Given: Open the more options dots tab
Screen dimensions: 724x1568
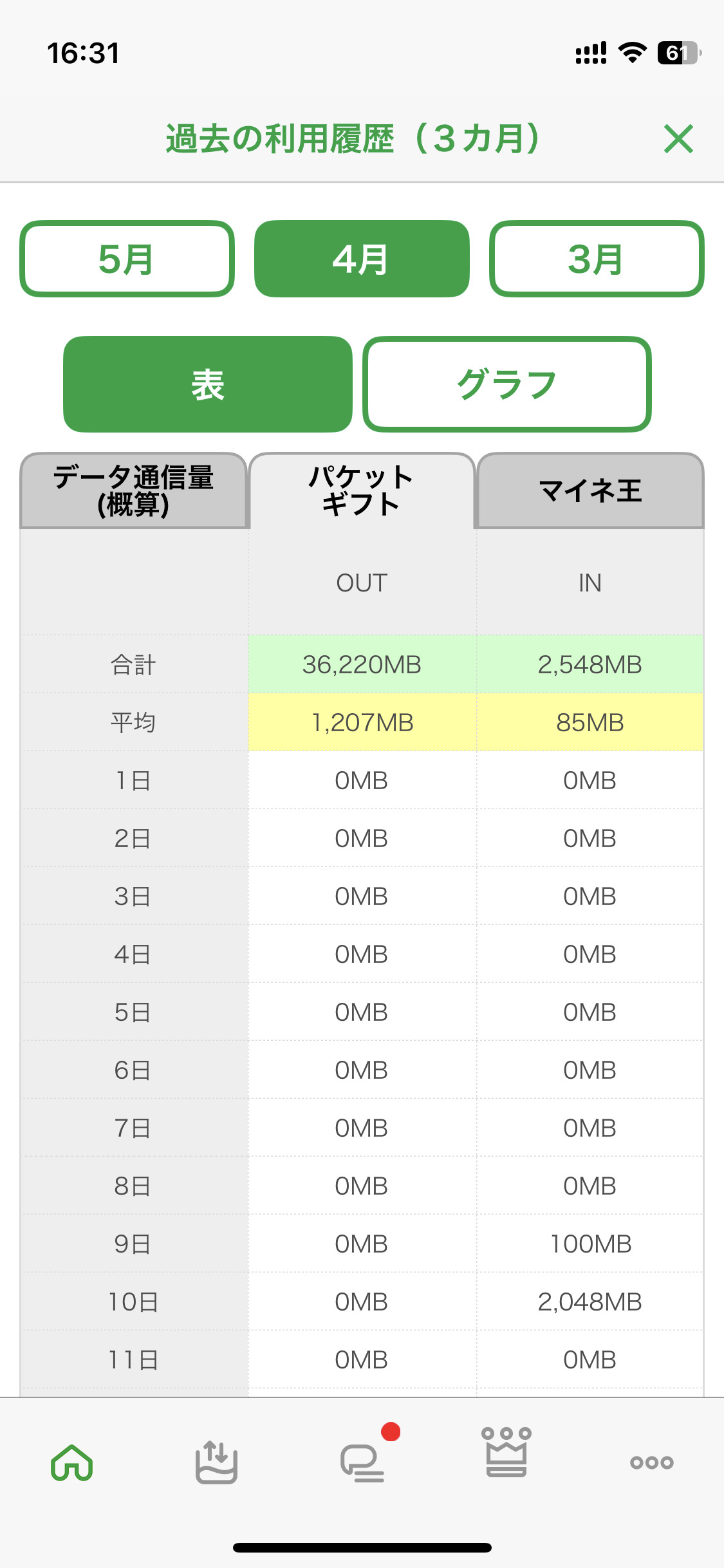Looking at the screenshot, I should 652,1462.
